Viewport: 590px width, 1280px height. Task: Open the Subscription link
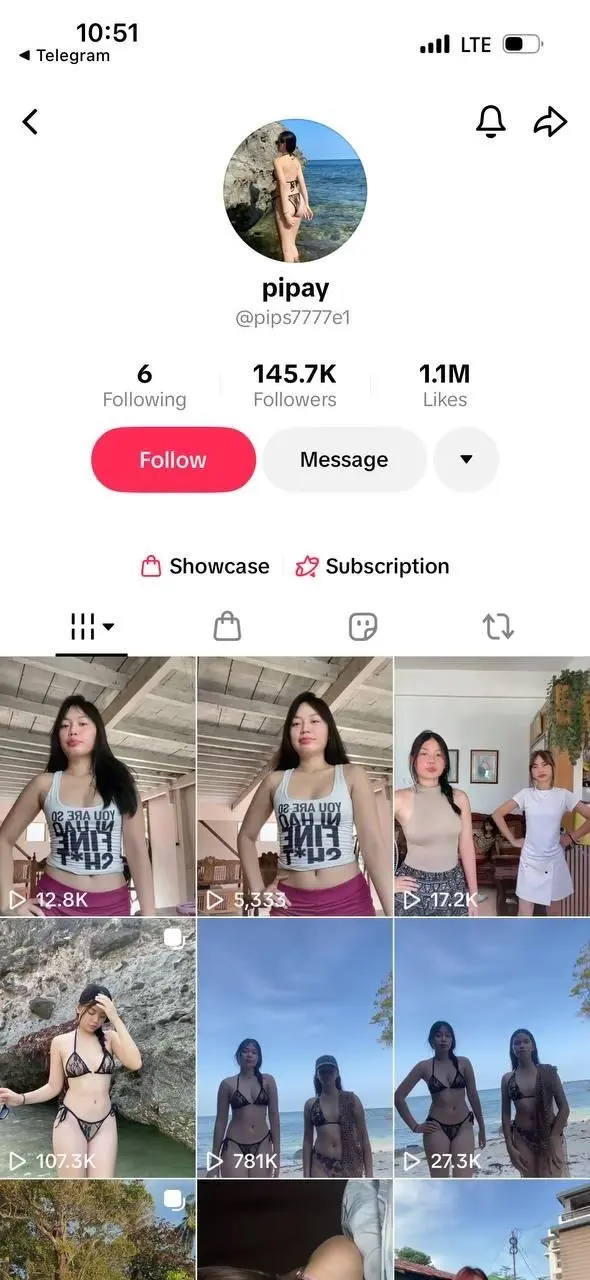tap(372, 566)
